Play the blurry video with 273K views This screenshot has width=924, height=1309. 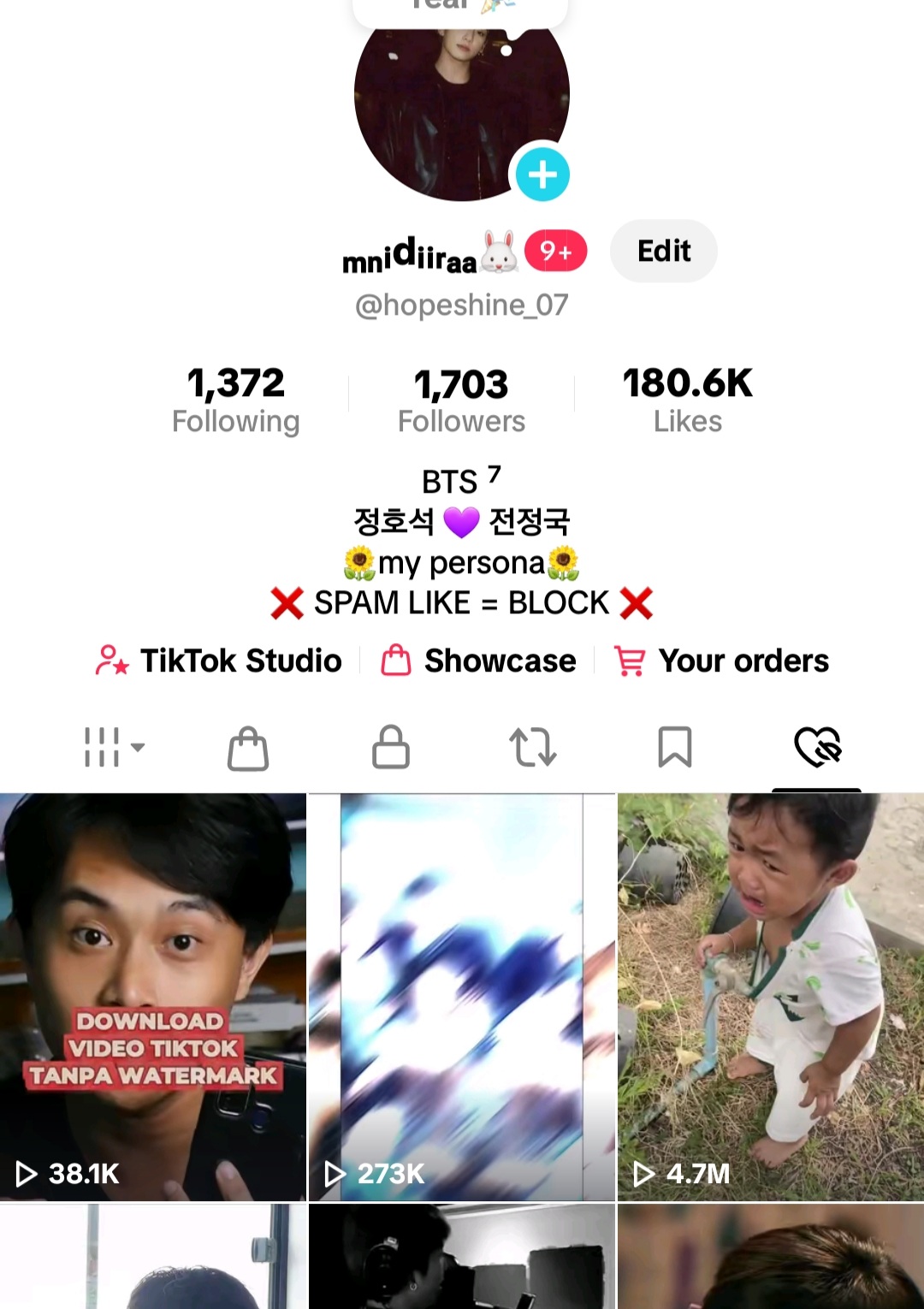(462, 997)
